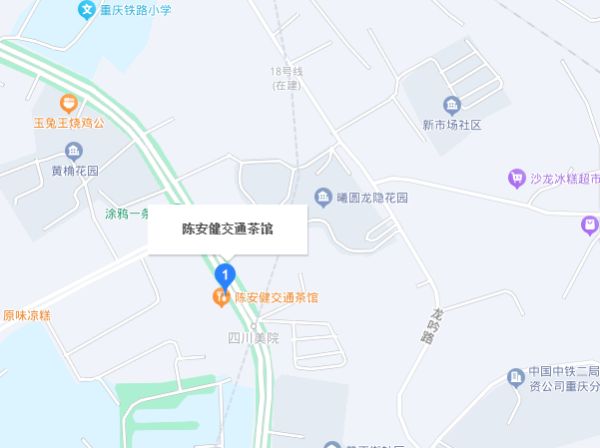Select the 新市场社区 map point

452,105
